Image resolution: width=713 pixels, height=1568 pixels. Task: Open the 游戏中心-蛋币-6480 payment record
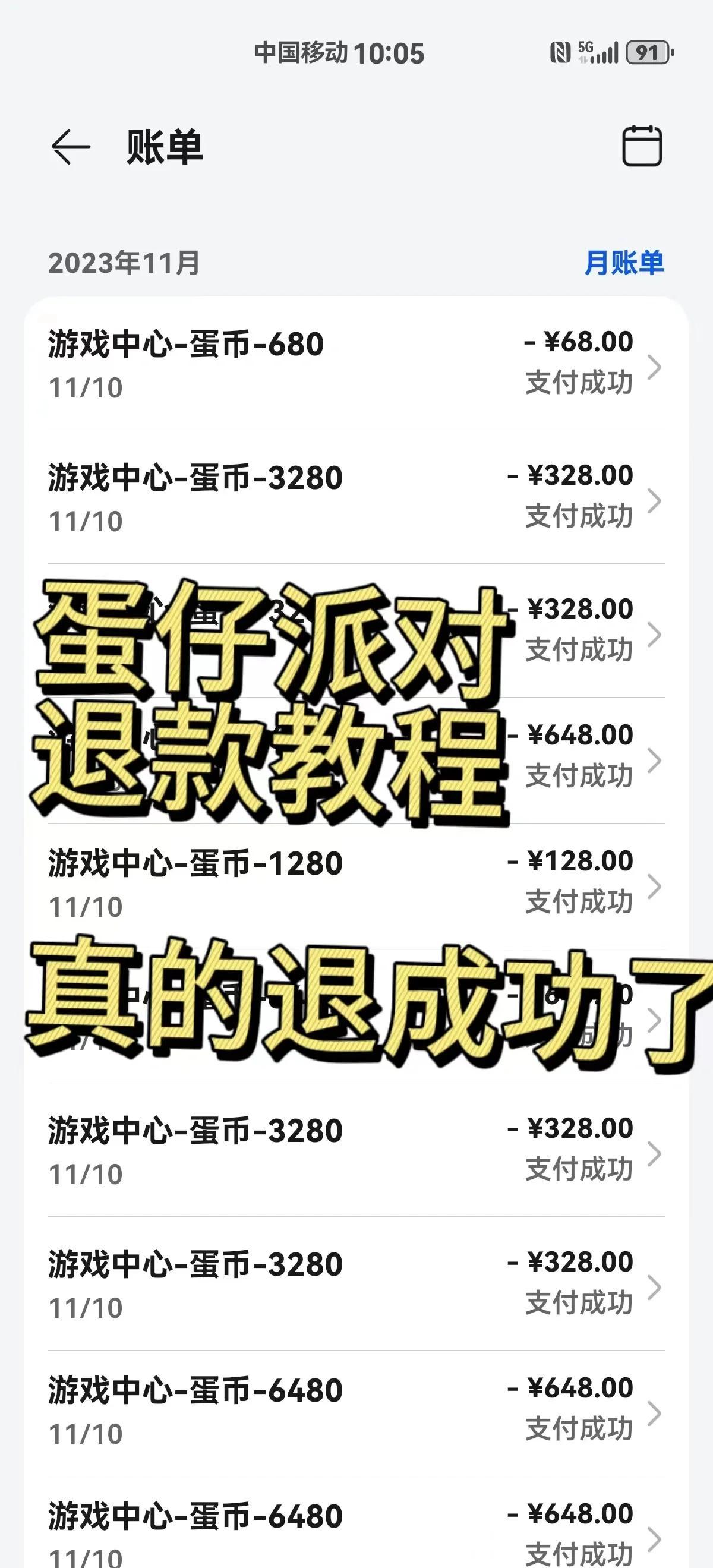tap(195, 1391)
